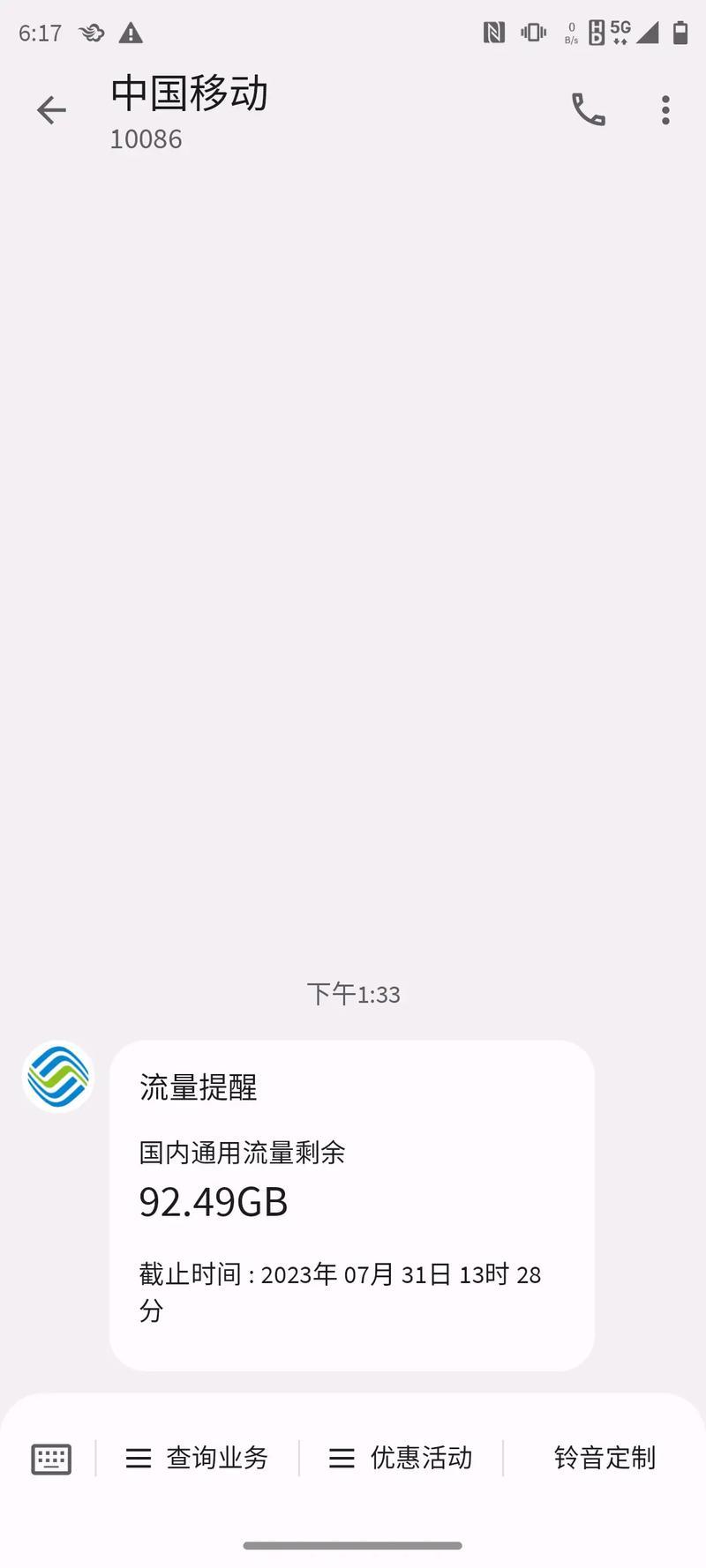Tap the 92.49GB data balance text
This screenshot has width=706, height=1568.
(212, 1203)
